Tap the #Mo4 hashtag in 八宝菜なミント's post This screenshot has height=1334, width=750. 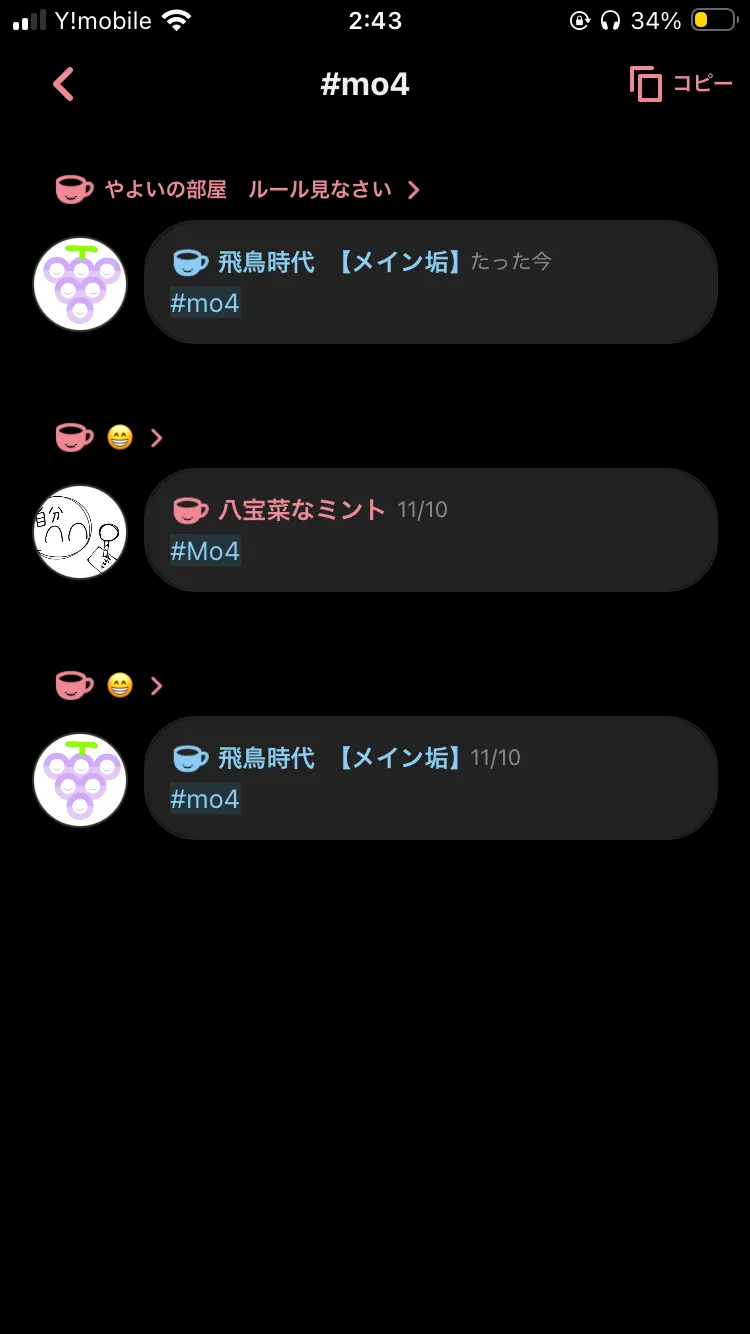(205, 551)
